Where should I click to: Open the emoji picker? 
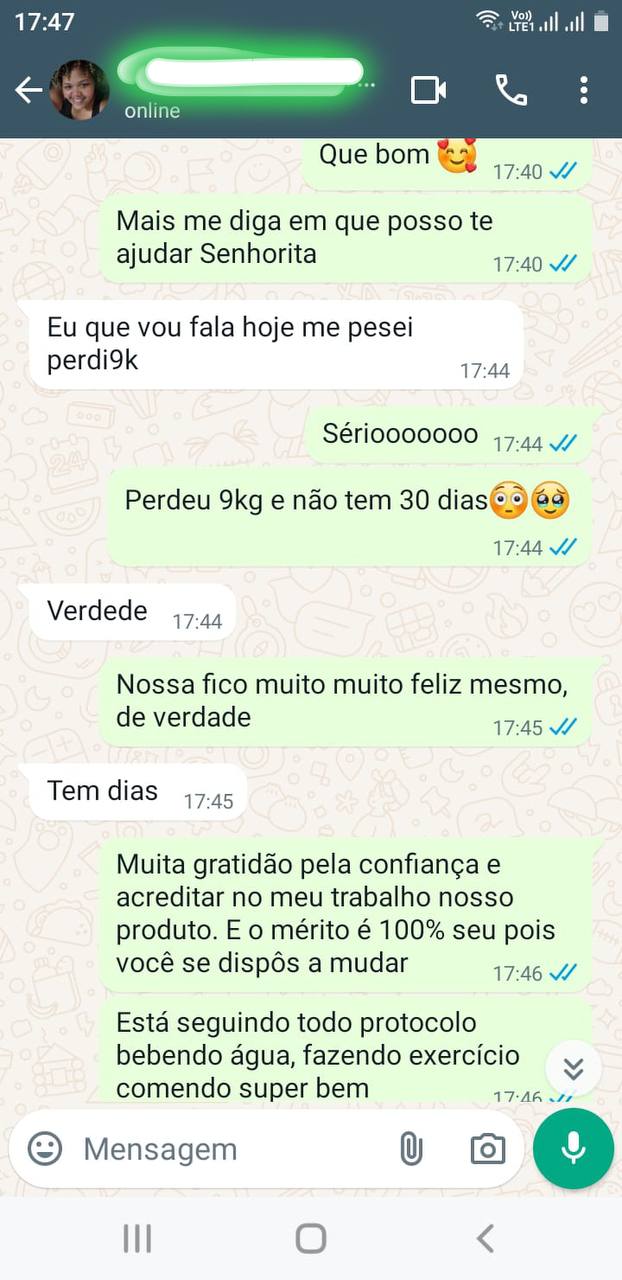click(45, 1148)
